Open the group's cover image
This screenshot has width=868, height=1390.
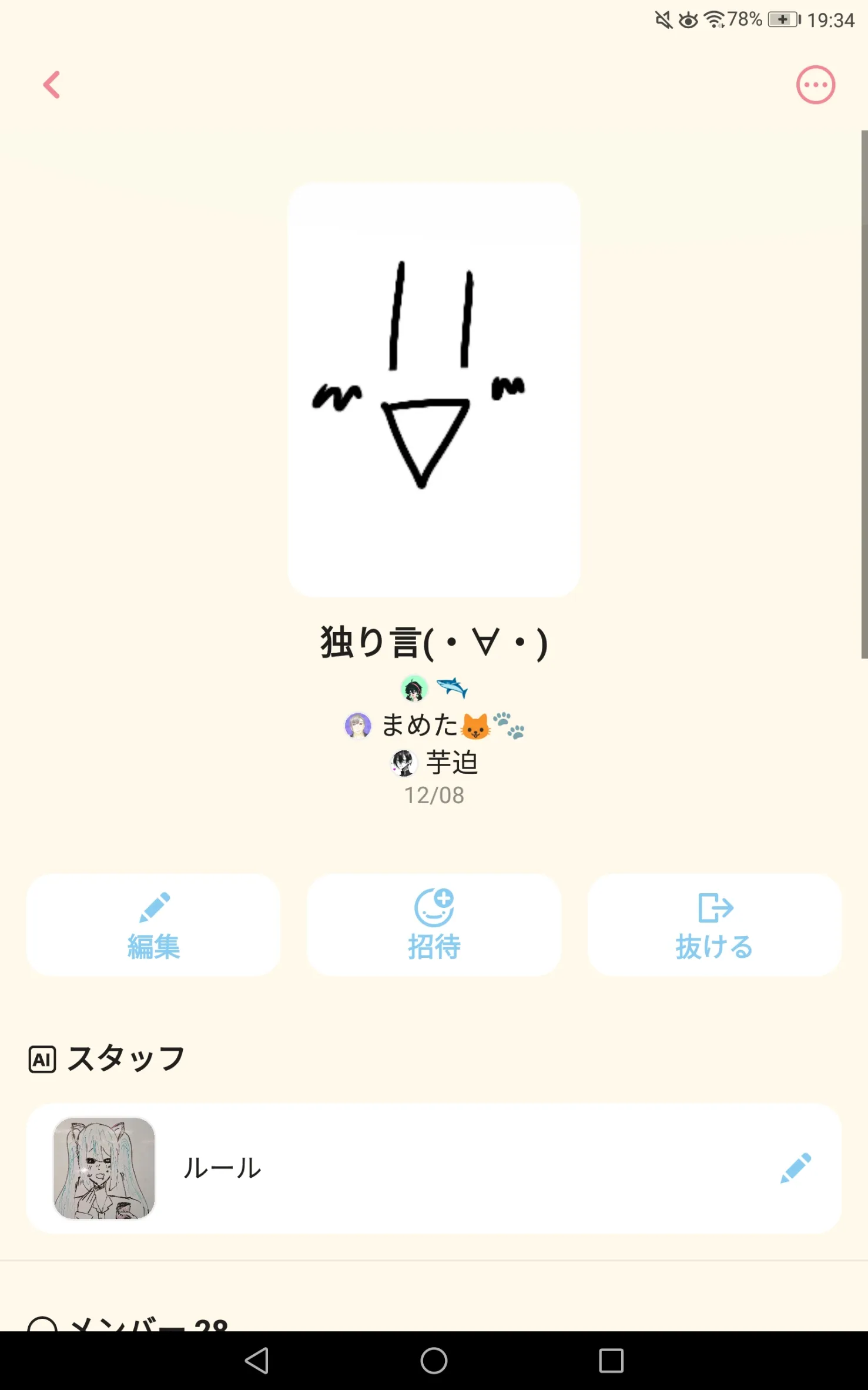pyautogui.click(x=434, y=390)
